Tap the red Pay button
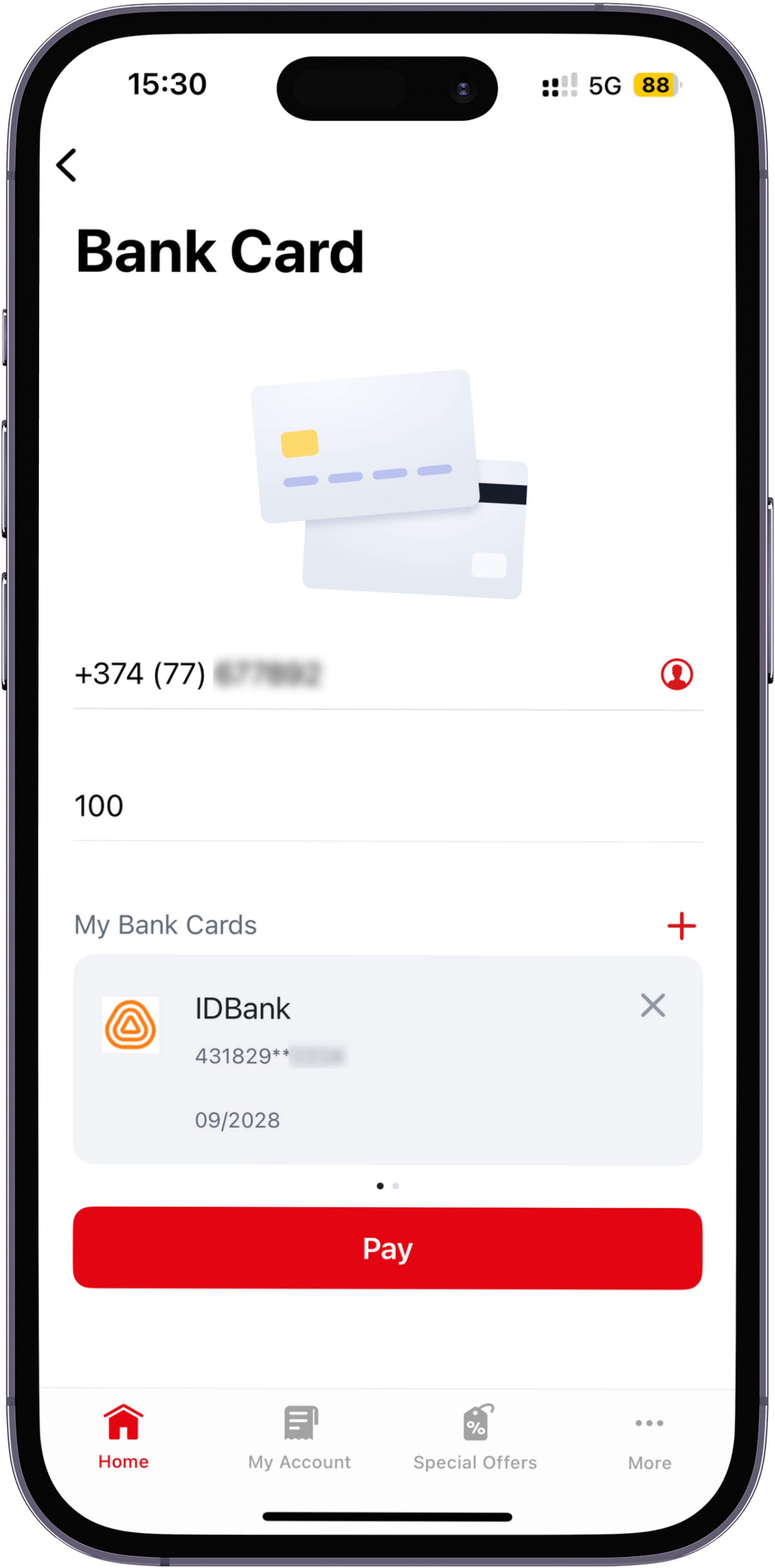 click(x=387, y=1249)
